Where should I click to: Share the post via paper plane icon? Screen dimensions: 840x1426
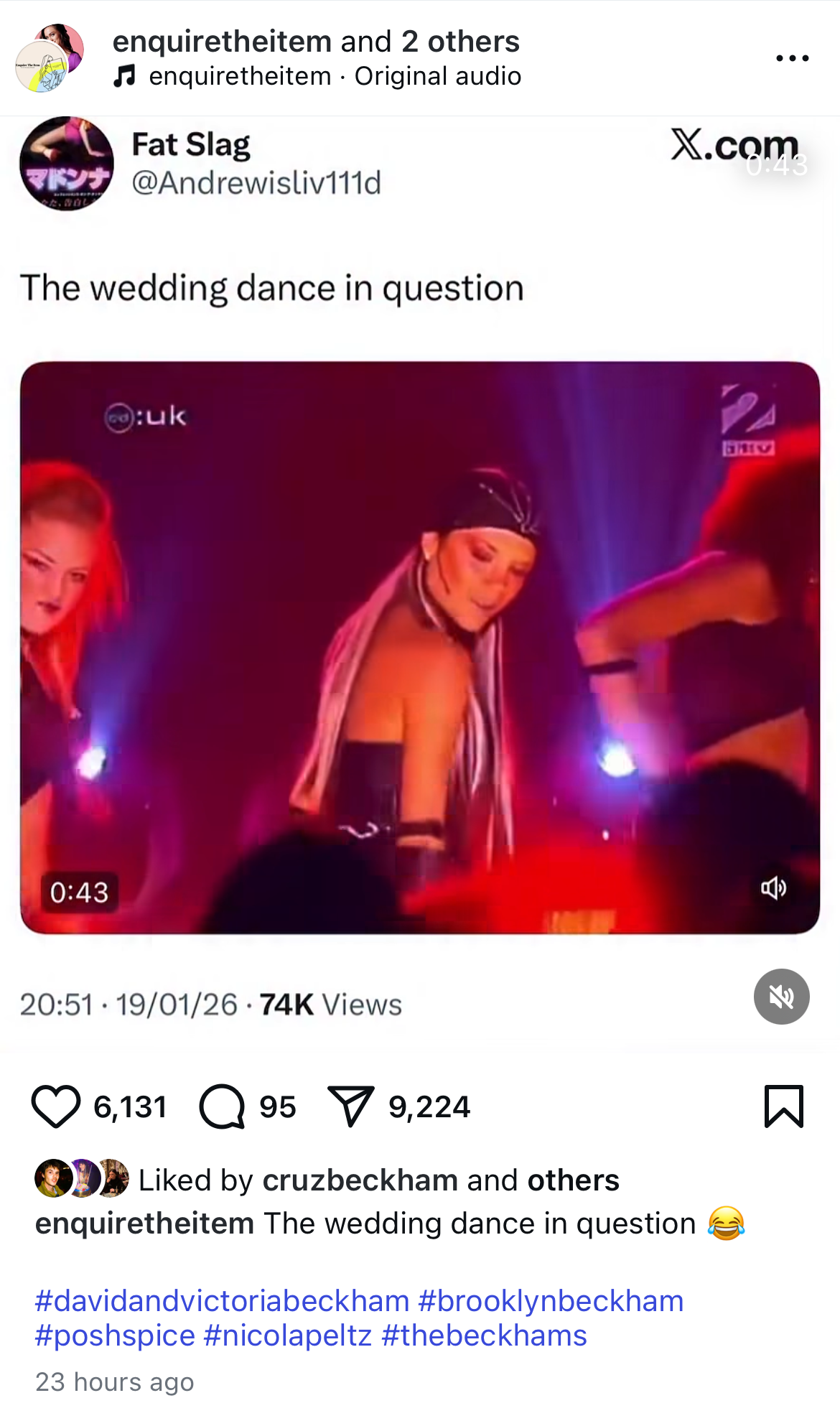click(350, 1106)
